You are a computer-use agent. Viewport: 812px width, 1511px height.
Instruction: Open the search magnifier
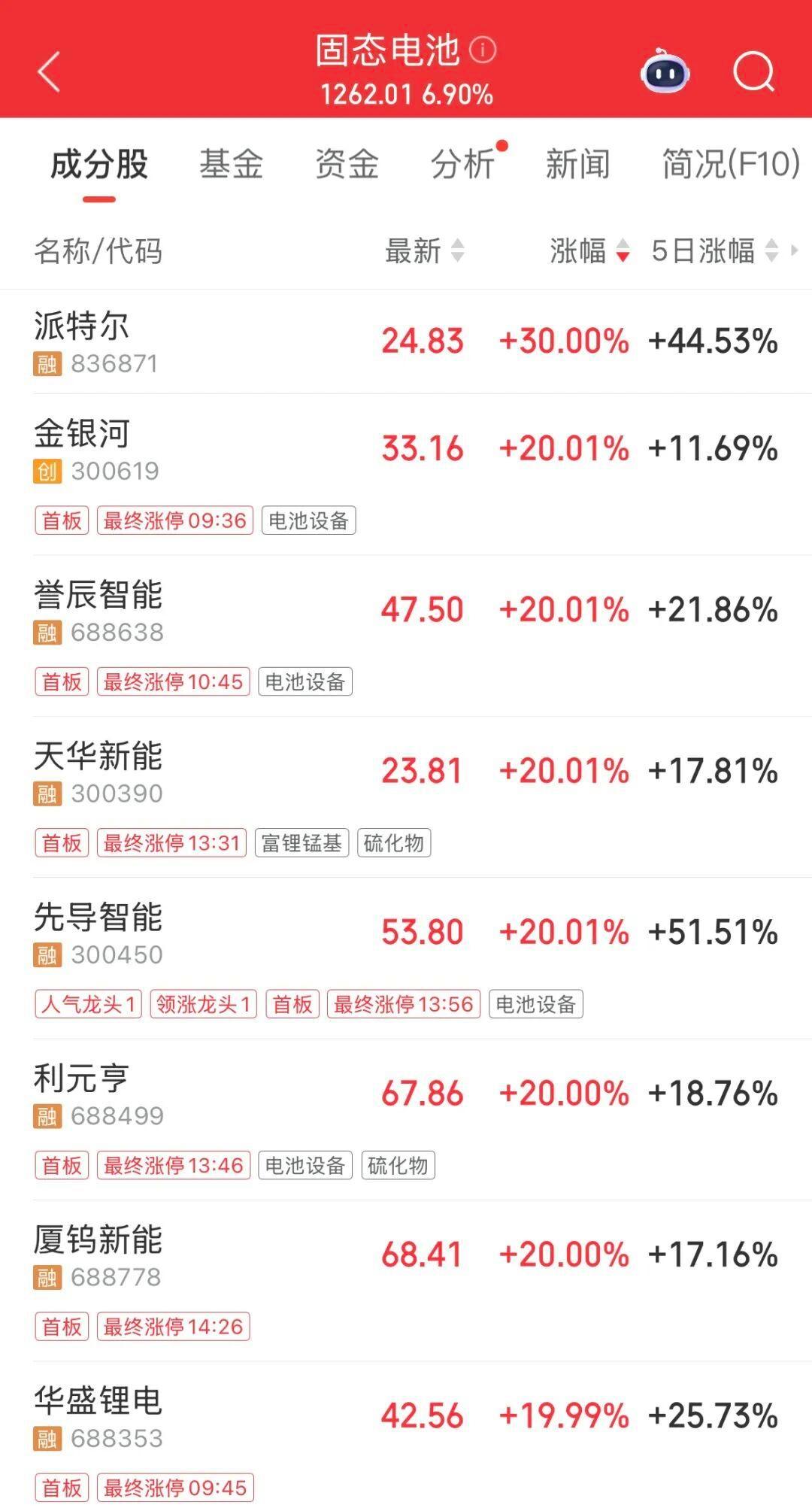click(x=753, y=72)
